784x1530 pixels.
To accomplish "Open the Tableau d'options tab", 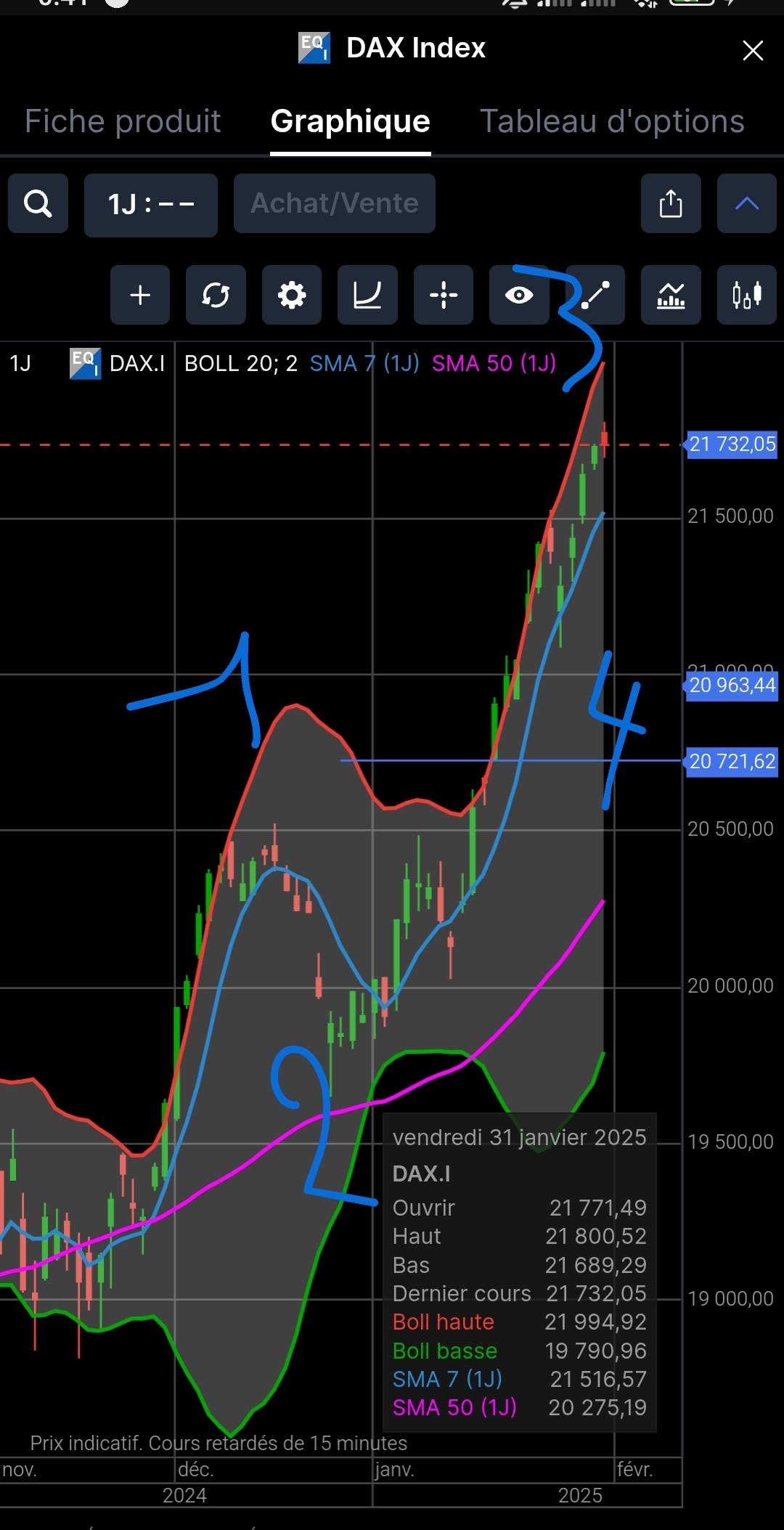I will tap(612, 121).
